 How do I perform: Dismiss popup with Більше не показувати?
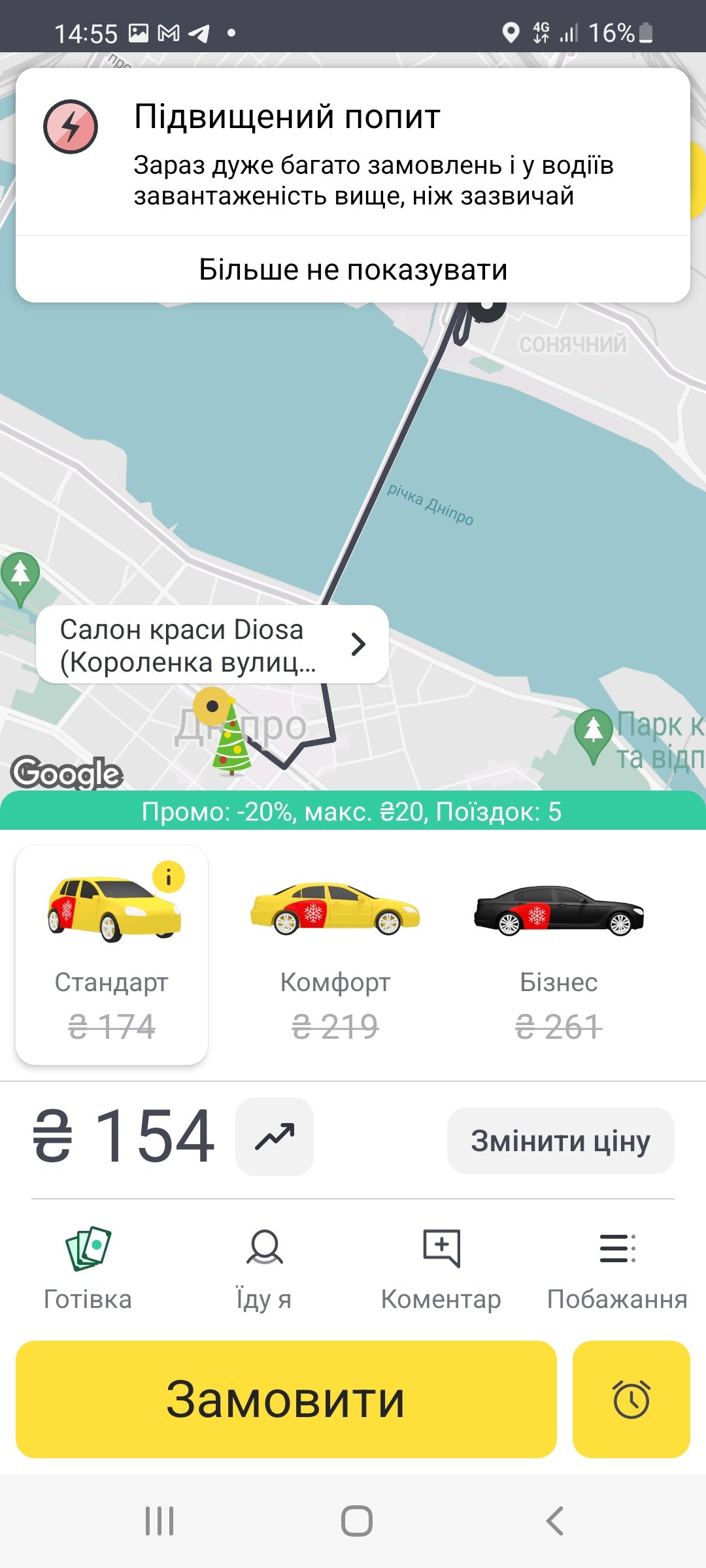coord(353,268)
